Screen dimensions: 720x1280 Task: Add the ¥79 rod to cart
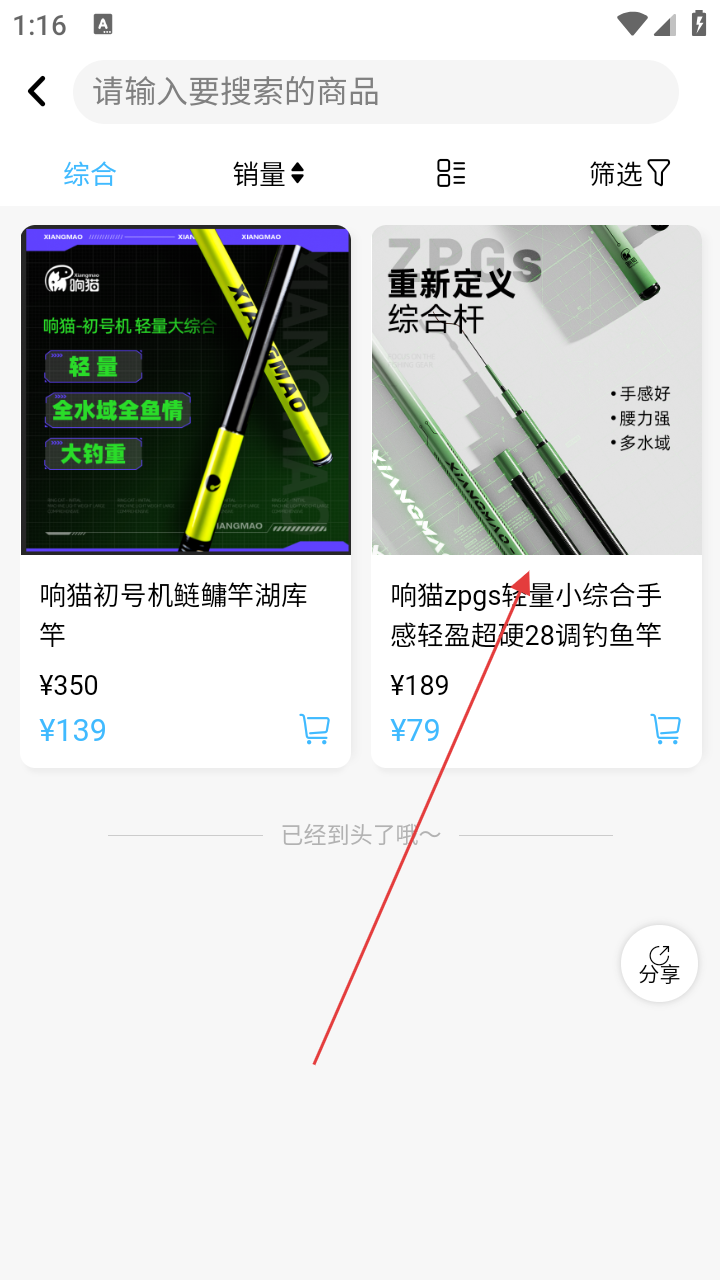click(666, 729)
